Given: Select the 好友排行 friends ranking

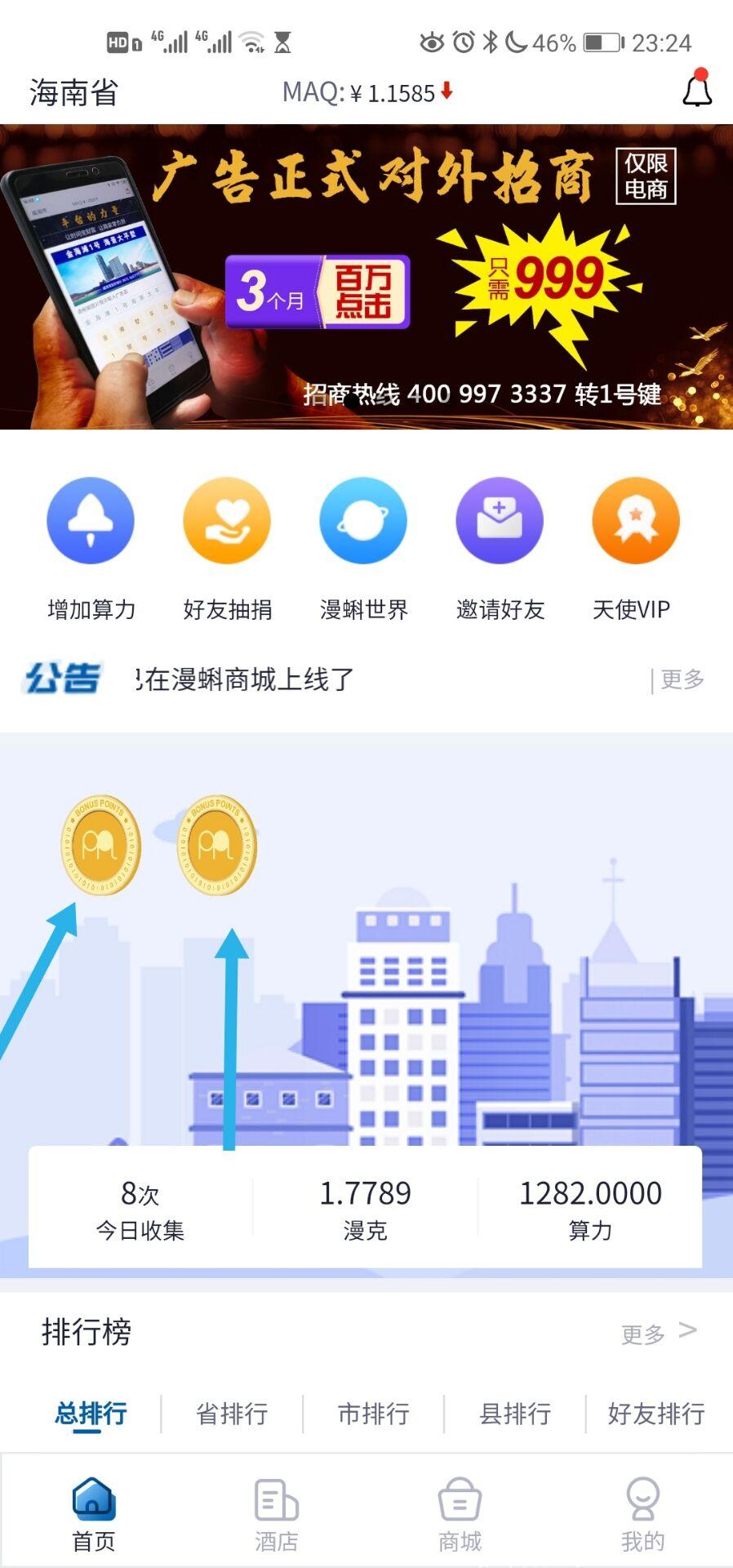Looking at the screenshot, I should coord(655,1413).
